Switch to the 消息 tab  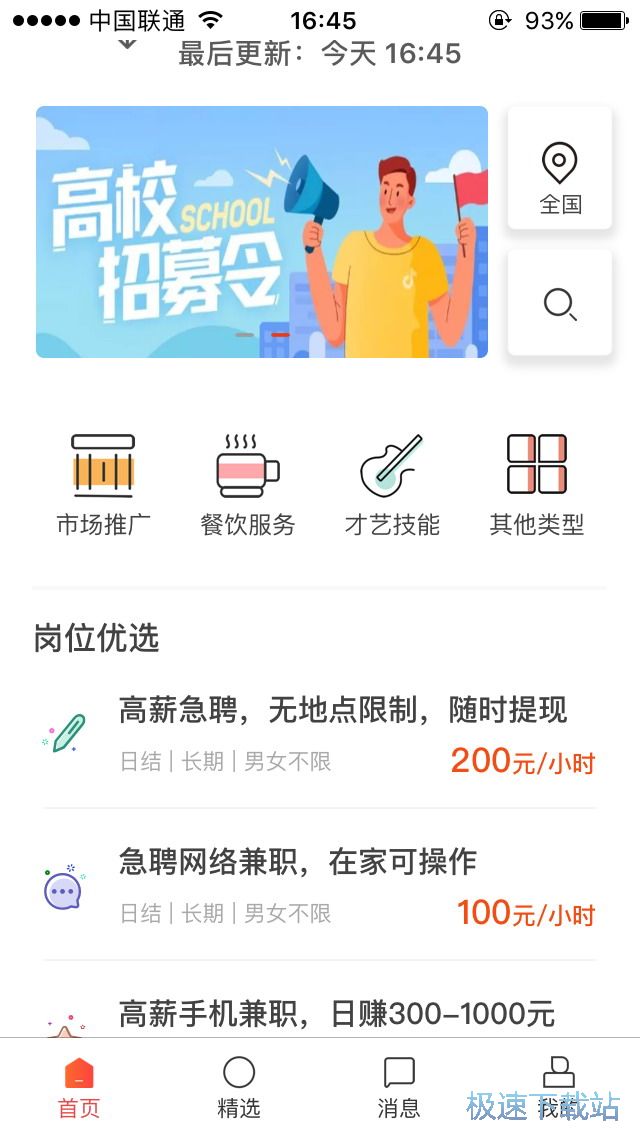(399, 1088)
